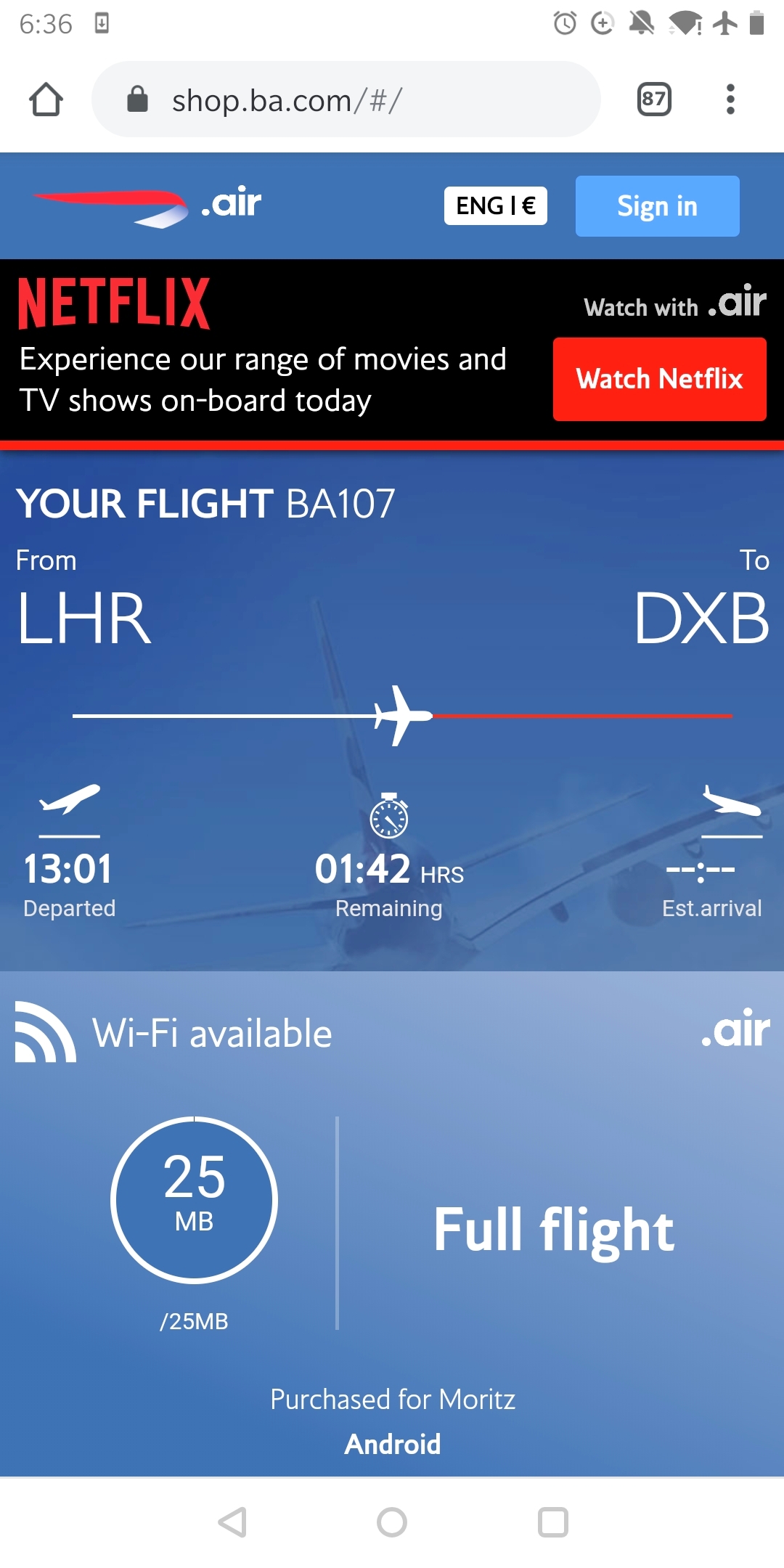Edit the shop.ba.com address bar

pos(346,99)
